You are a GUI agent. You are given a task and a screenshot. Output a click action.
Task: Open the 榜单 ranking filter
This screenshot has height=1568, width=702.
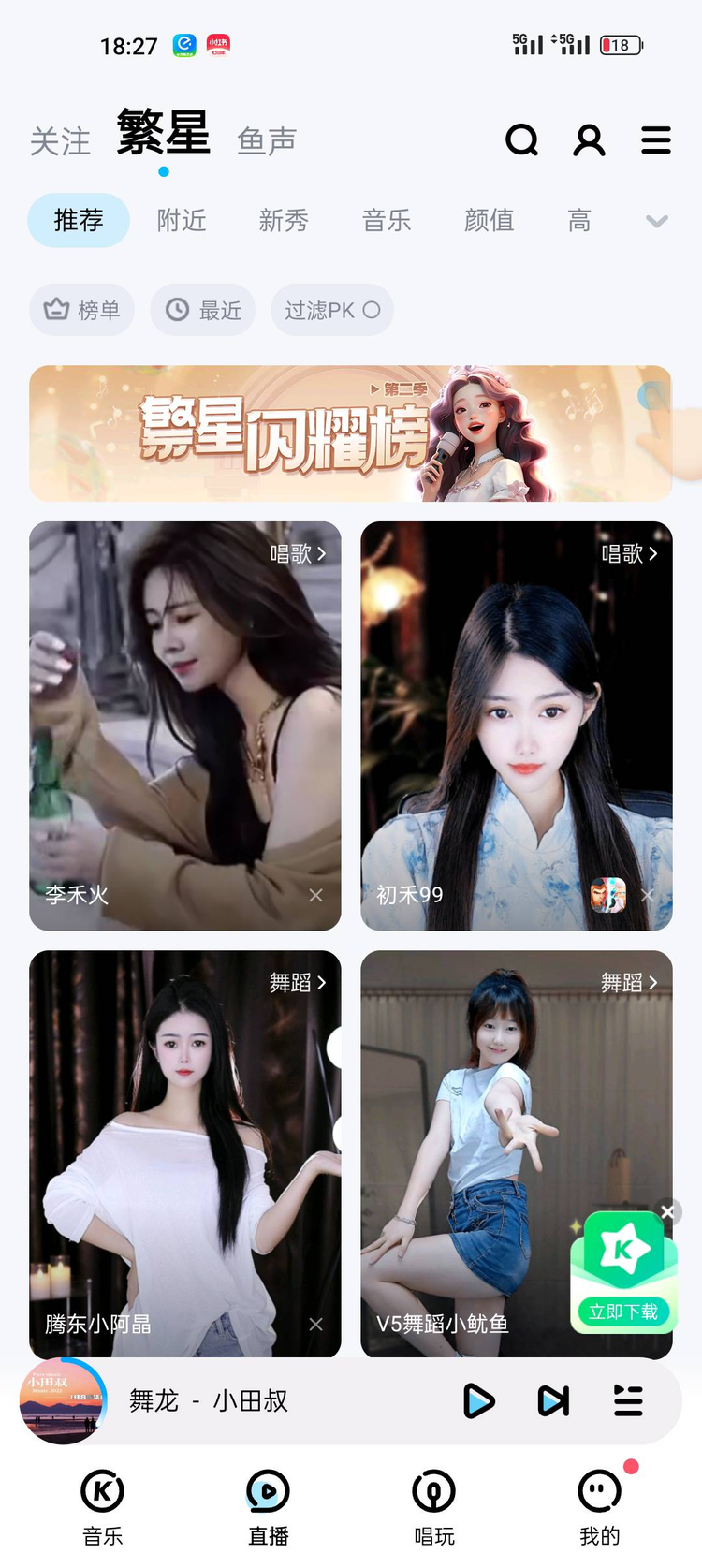[x=81, y=309]
